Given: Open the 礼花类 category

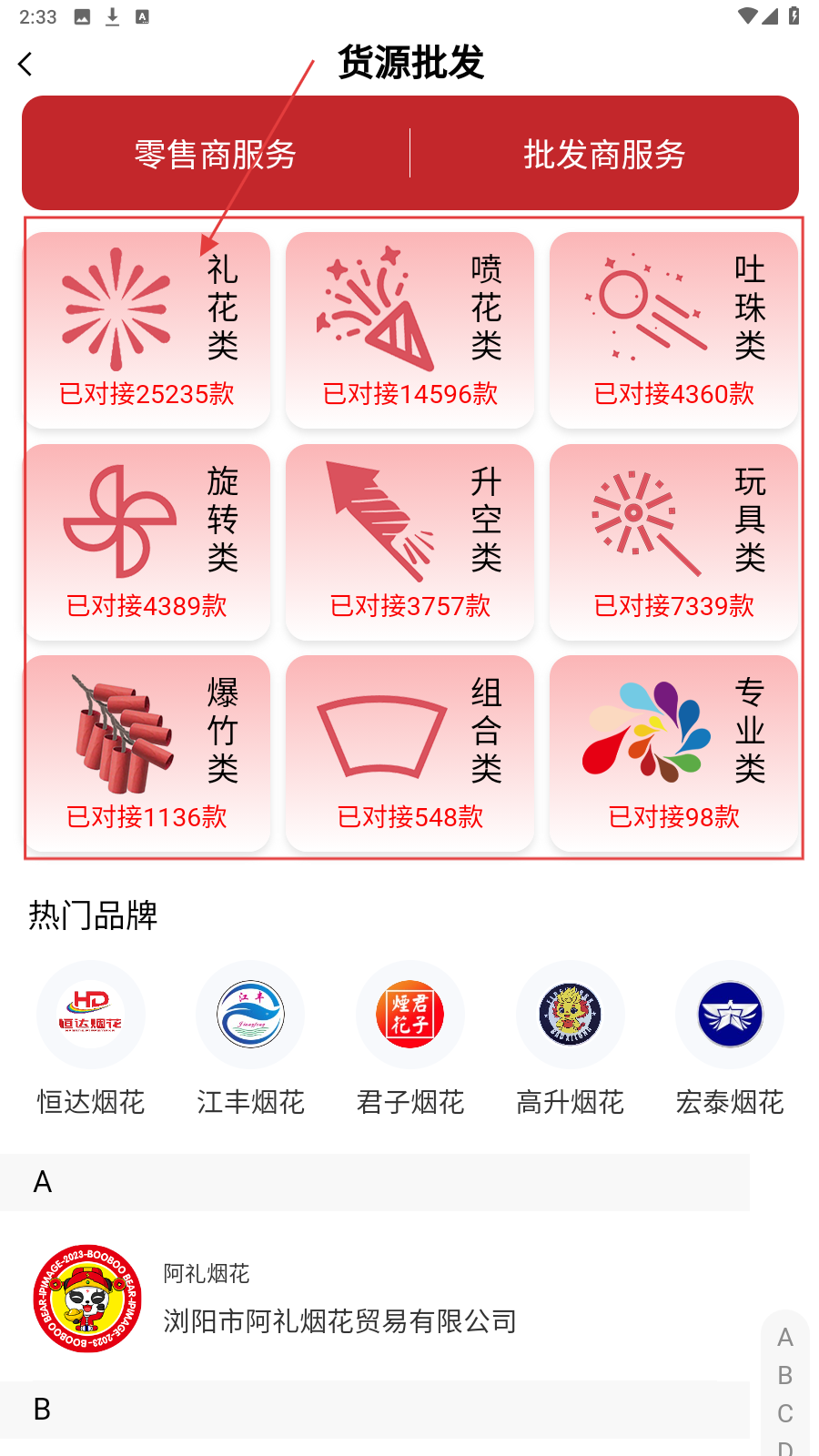Looking at the screenshot, I should click(x=147, y=330).
